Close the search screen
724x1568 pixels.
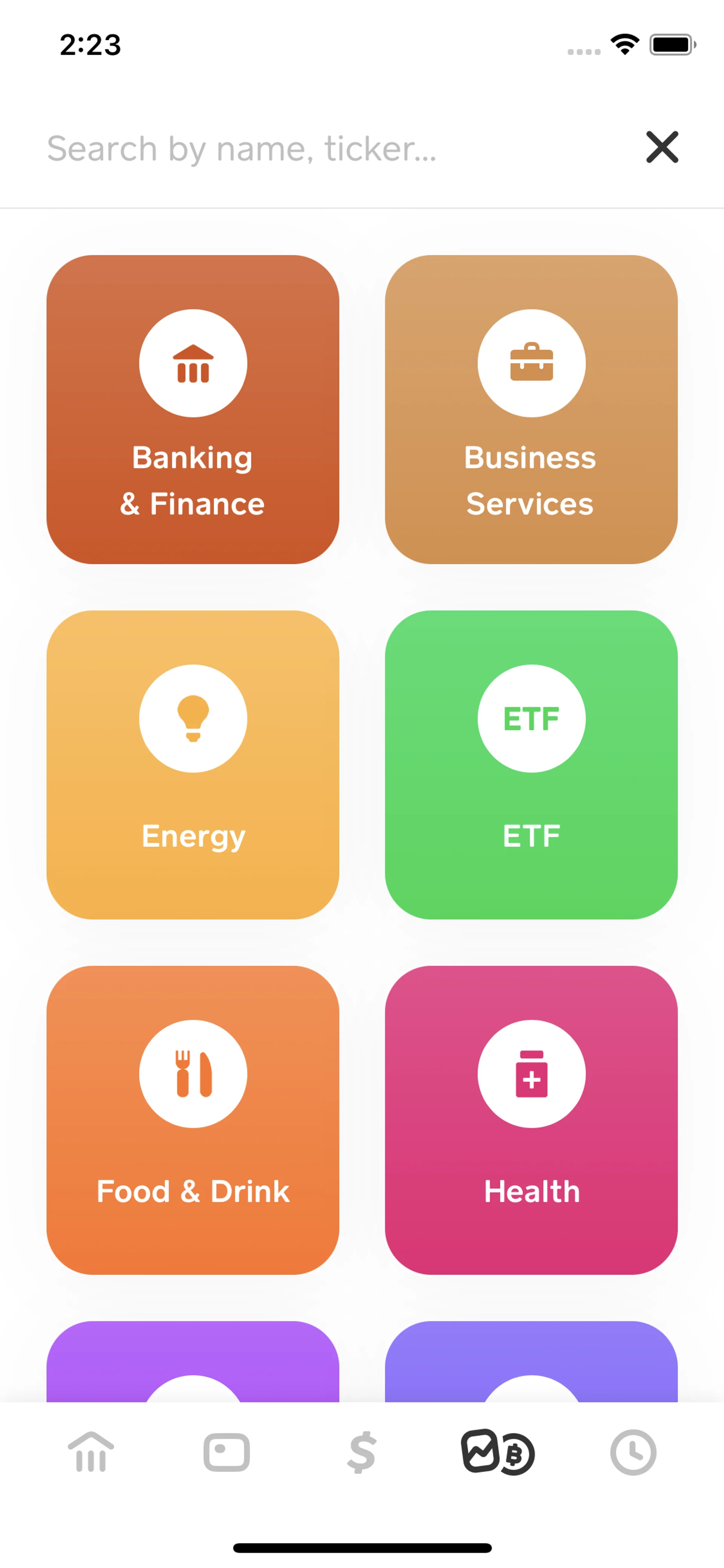point(662,147)
